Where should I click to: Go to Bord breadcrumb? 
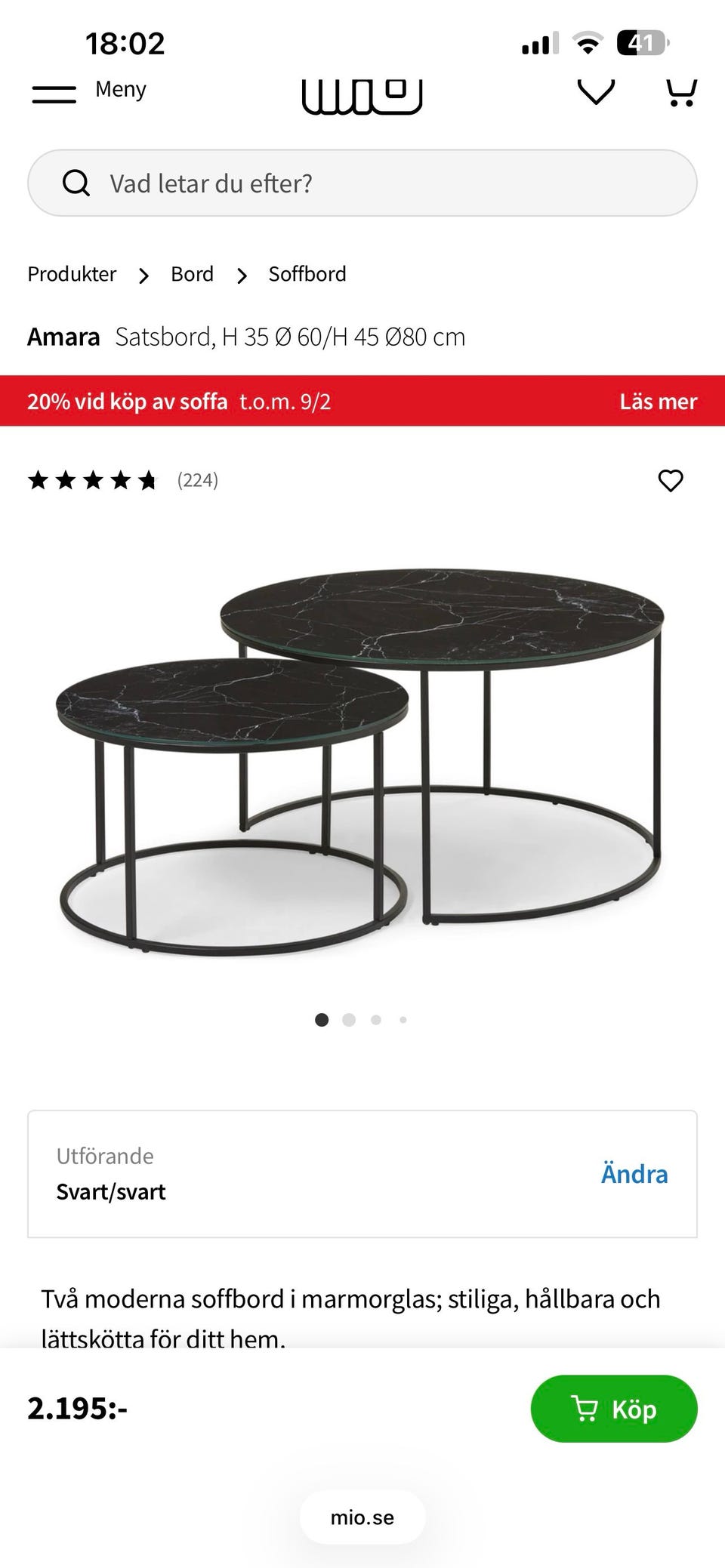pos(192,274)
